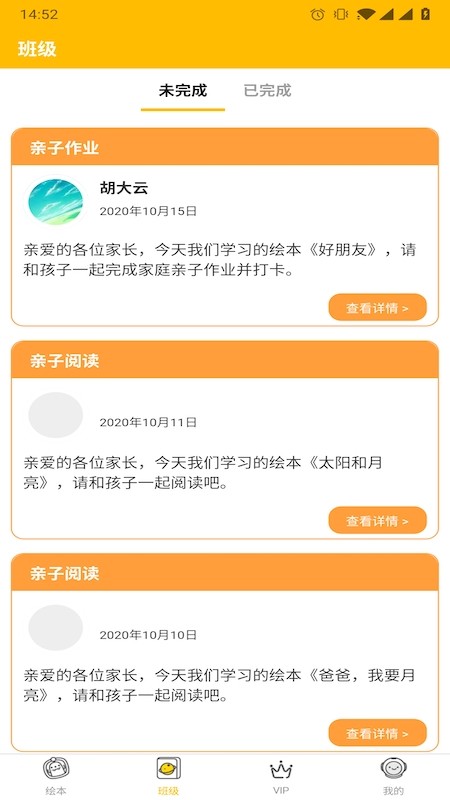Switch to the 已完成 tab
The width and height of the screenshot is (450, 800).
pyautogui.click(x=267, y=91)
